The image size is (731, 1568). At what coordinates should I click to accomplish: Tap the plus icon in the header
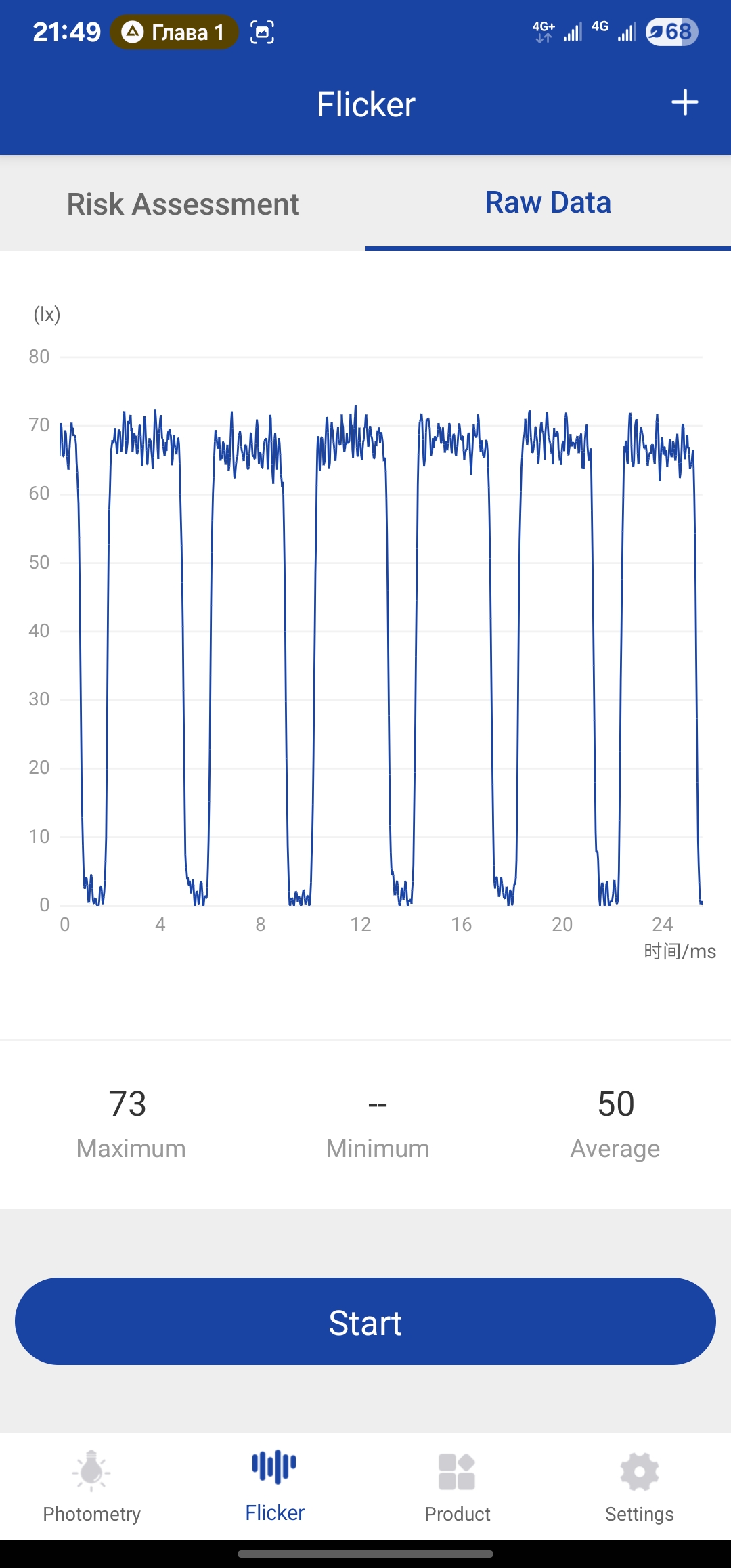click(x=684, y=103)
